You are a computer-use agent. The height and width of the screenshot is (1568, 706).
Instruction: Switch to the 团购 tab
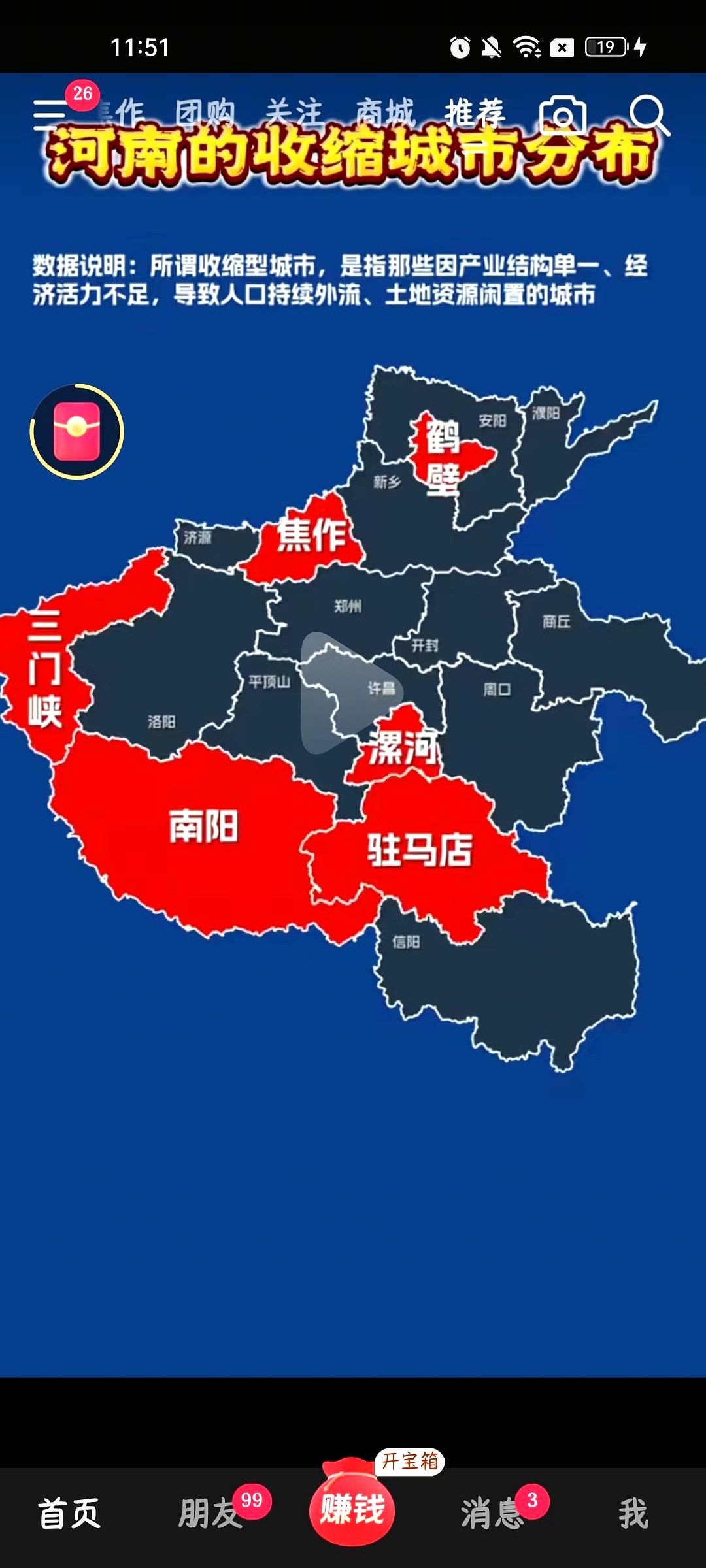coord(205,114)
